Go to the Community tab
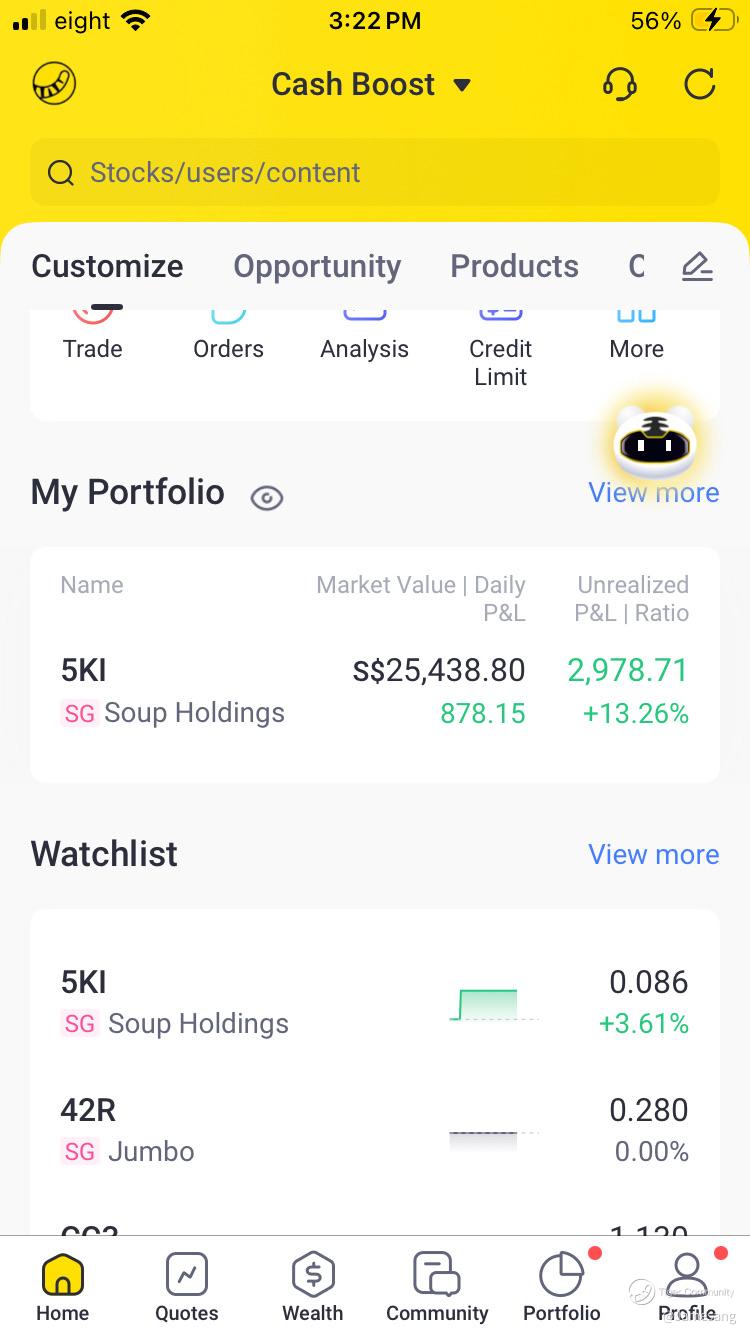The width and height of the screenshot is (750, 1334). click(437, 1288)
